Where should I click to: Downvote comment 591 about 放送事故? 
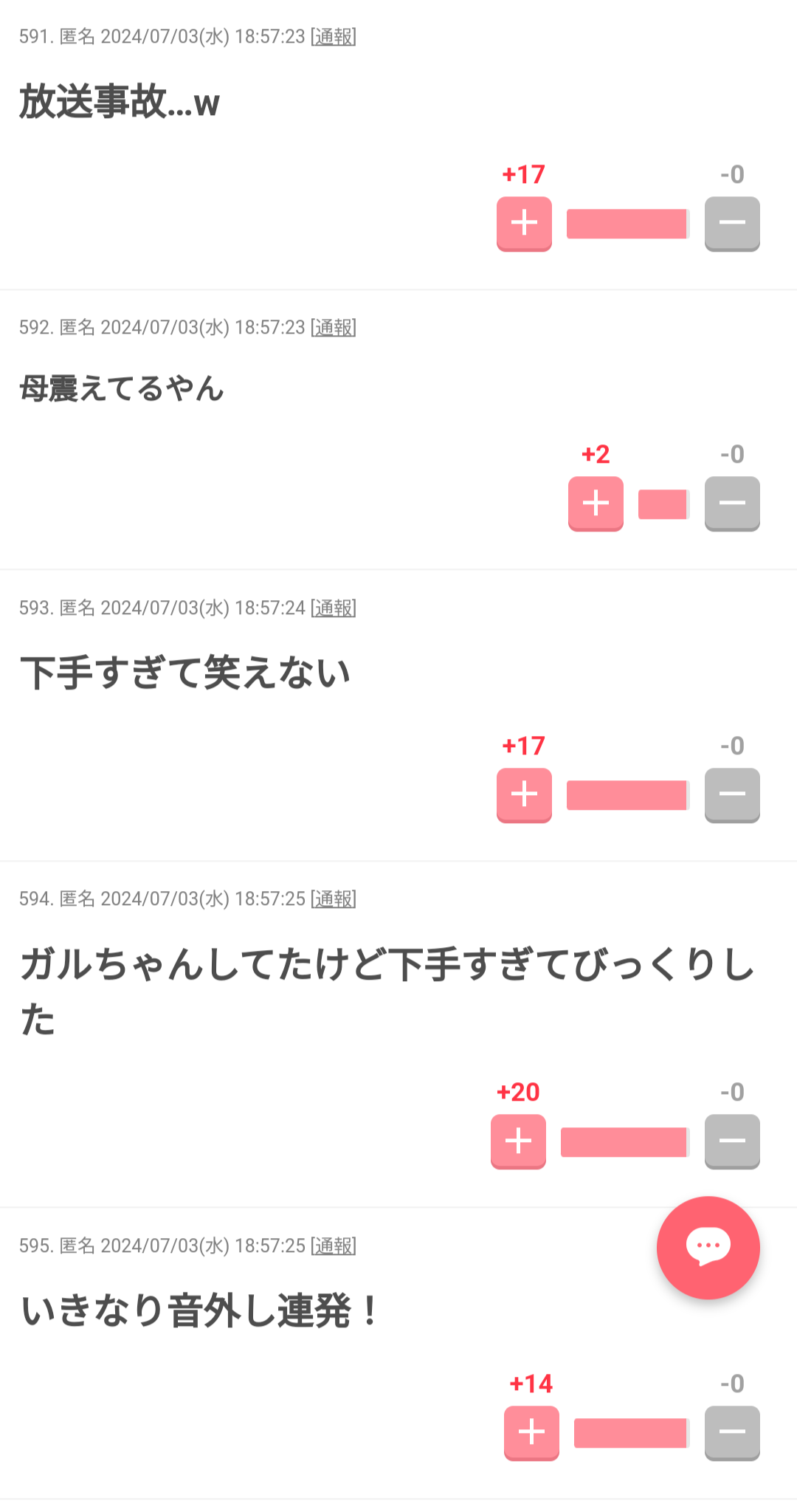click(732, 224)
